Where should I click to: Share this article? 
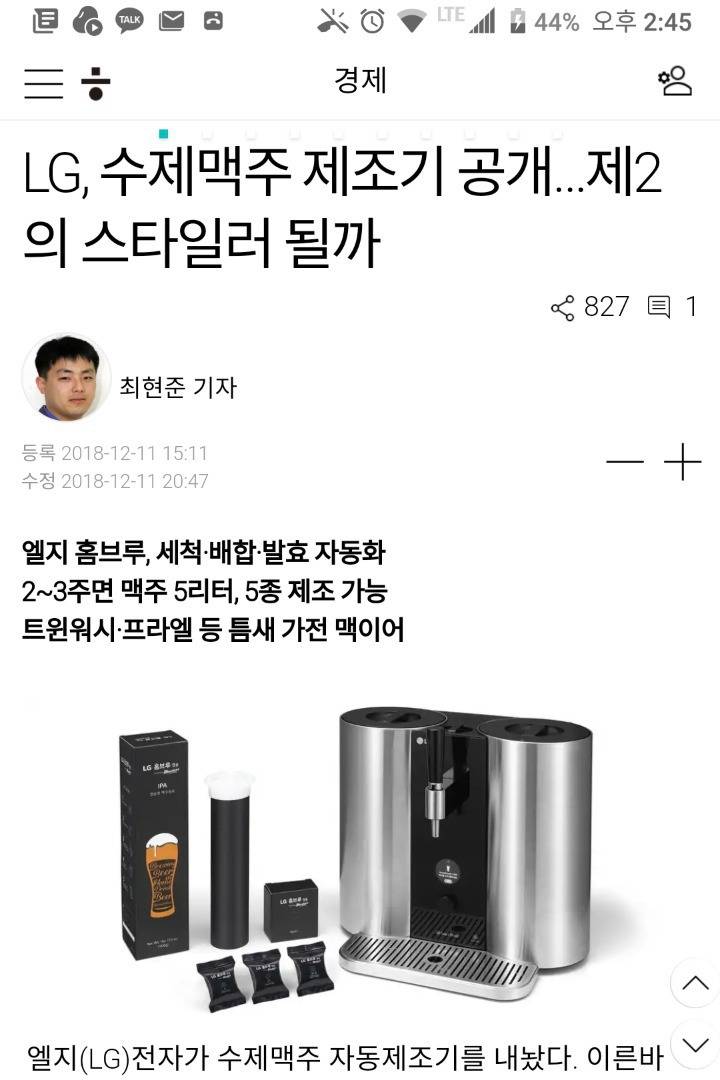pos(562,307)
